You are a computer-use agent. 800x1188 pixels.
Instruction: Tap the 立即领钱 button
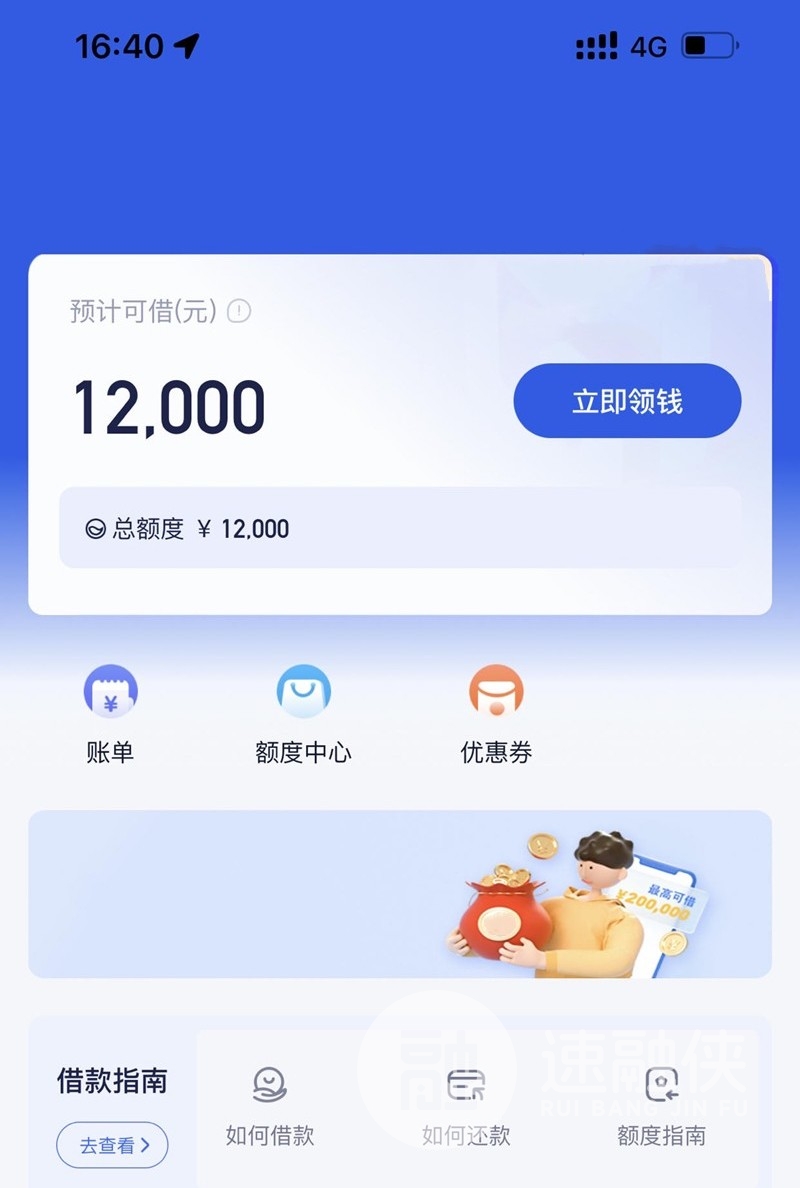[x=627, y=401]
